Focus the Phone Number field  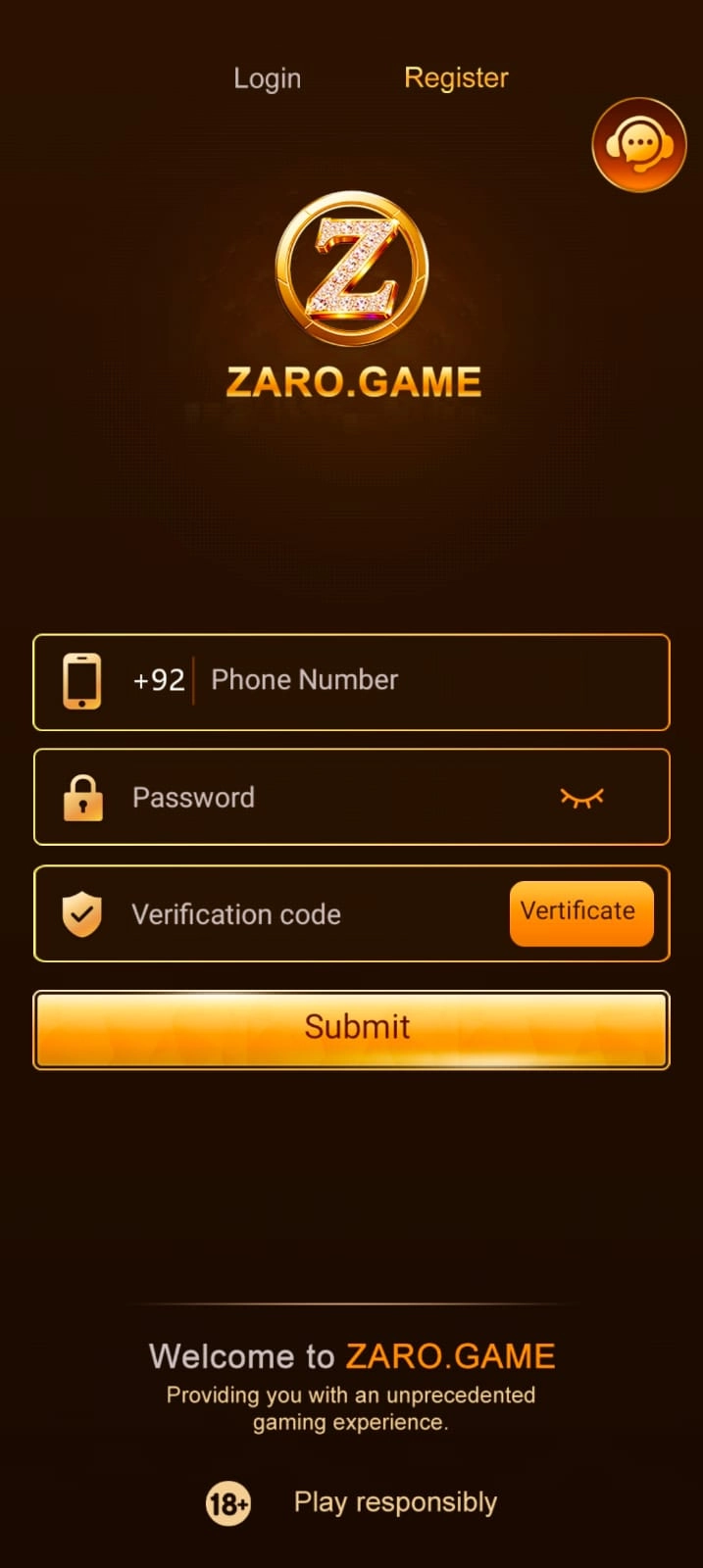coord(412,680)
